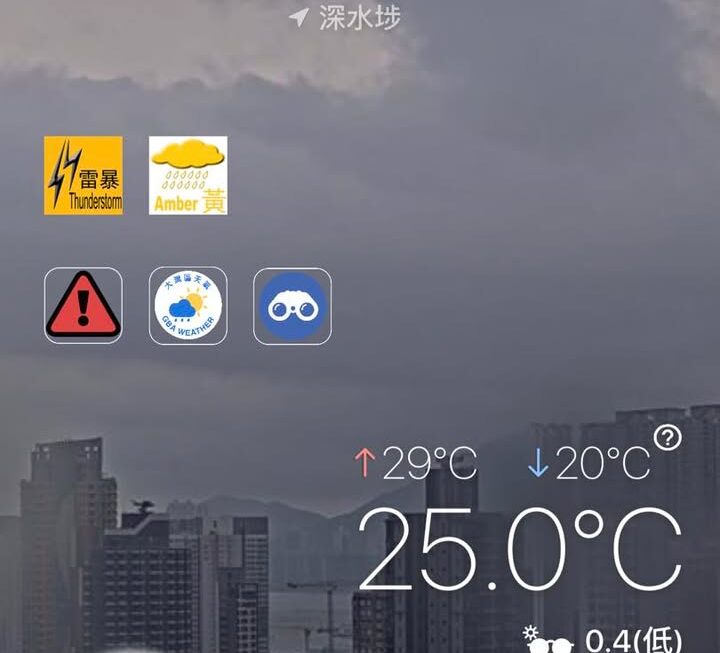Image resolution: width=720 pixels, height=653 pixels.
Task: Open the Thunderstorm warning icon
Action: click(x=83, y=176)
